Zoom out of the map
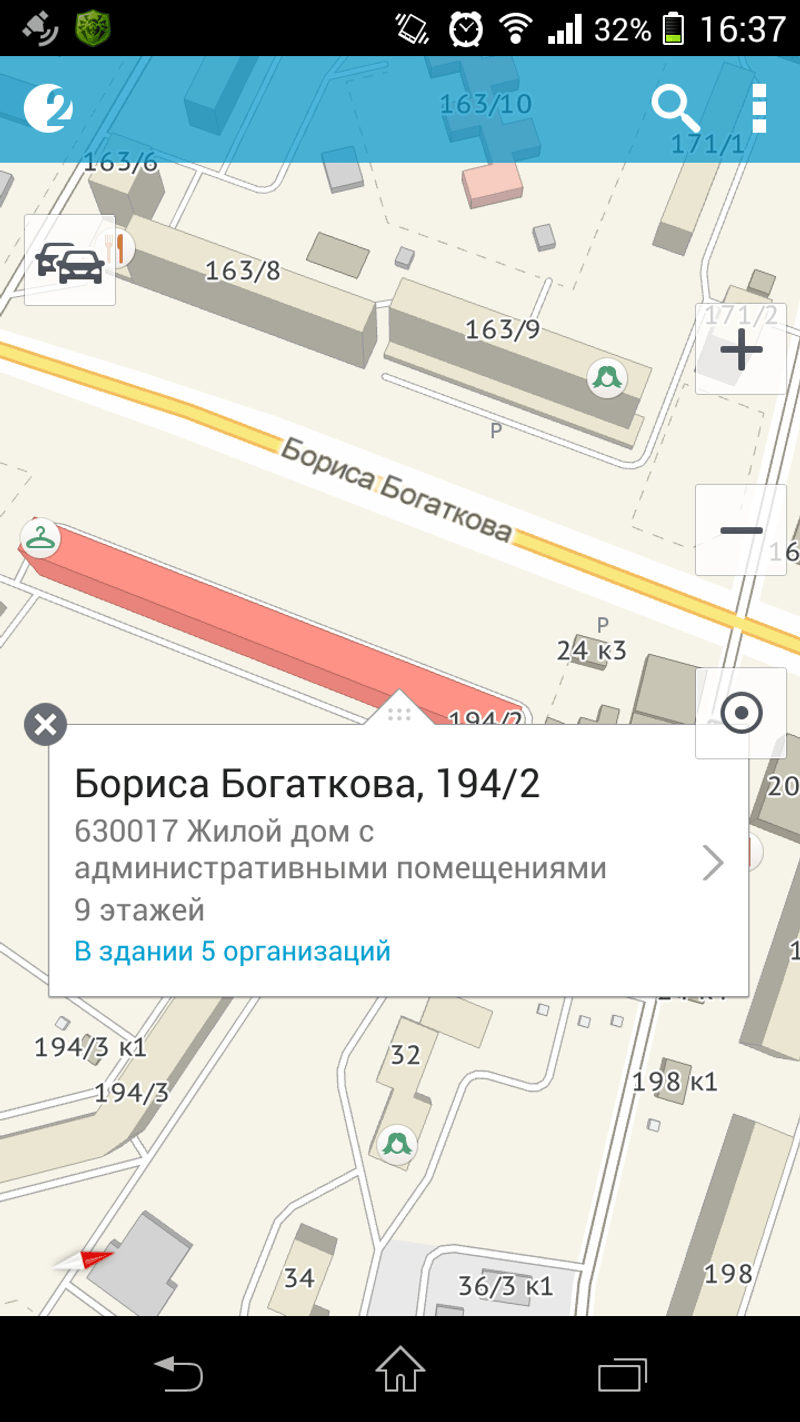Viewport: 800px width, 1422px height. coord(741,530)
